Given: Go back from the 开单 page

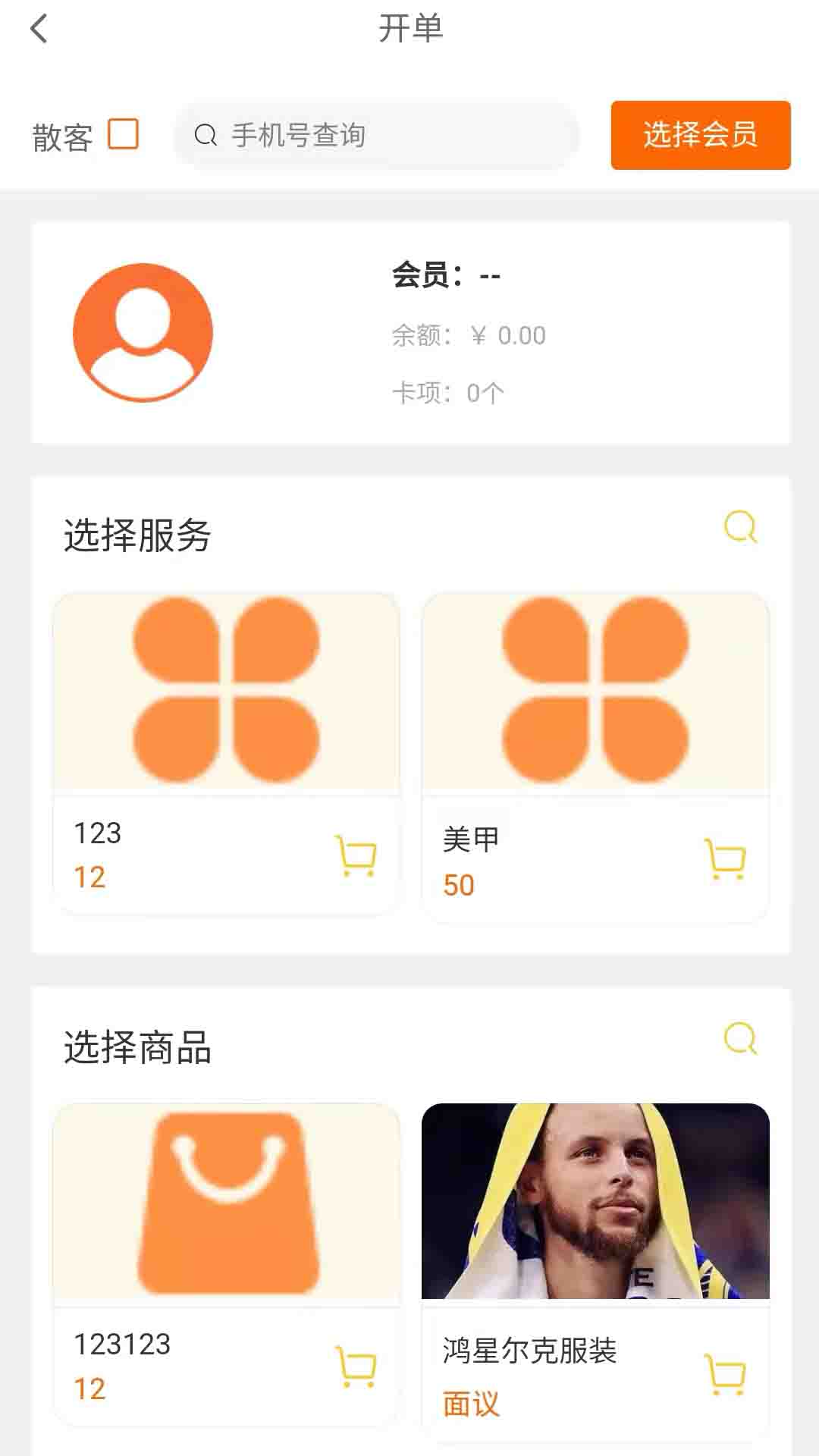Looking at the screenshot, I should [x=39, y=30].
